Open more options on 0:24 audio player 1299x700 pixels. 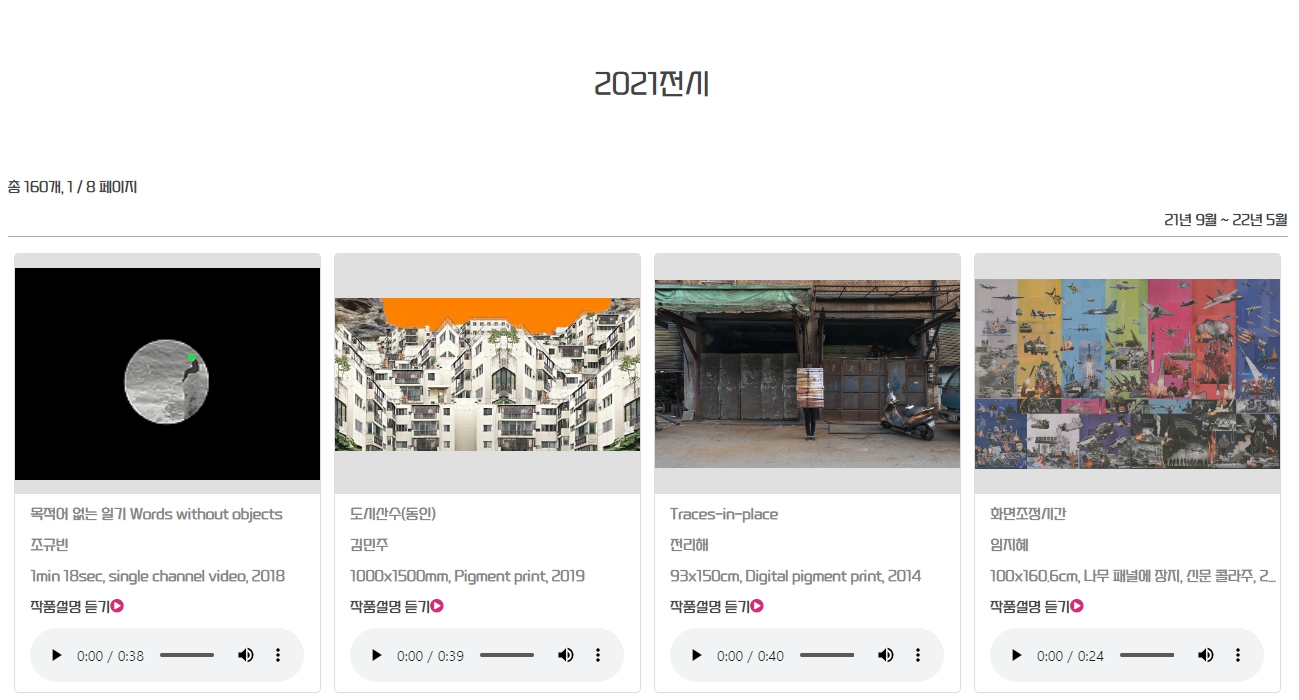pyautogui.click(x=1238, y=655)
